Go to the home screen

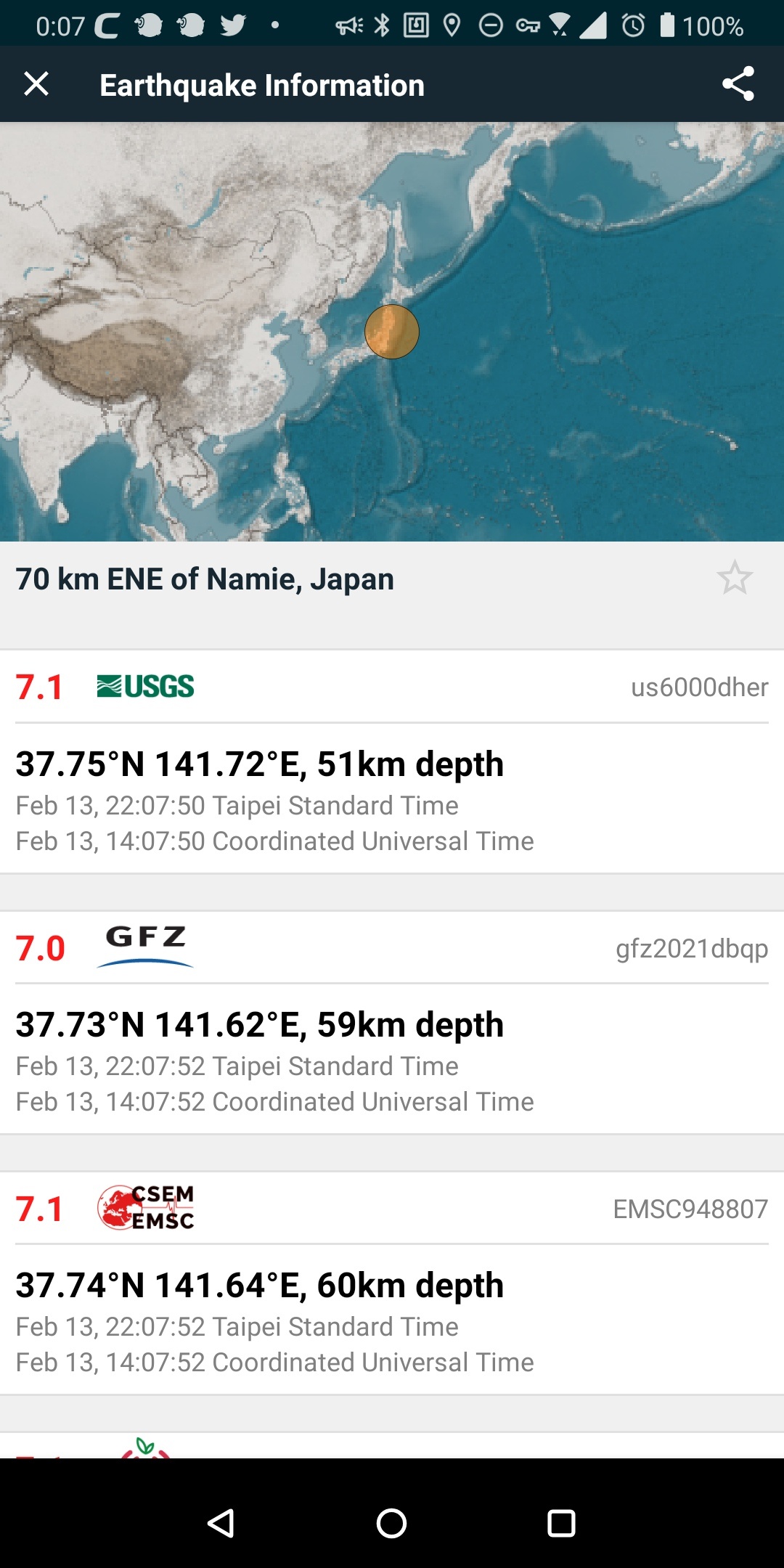[x=391, y=1523]
